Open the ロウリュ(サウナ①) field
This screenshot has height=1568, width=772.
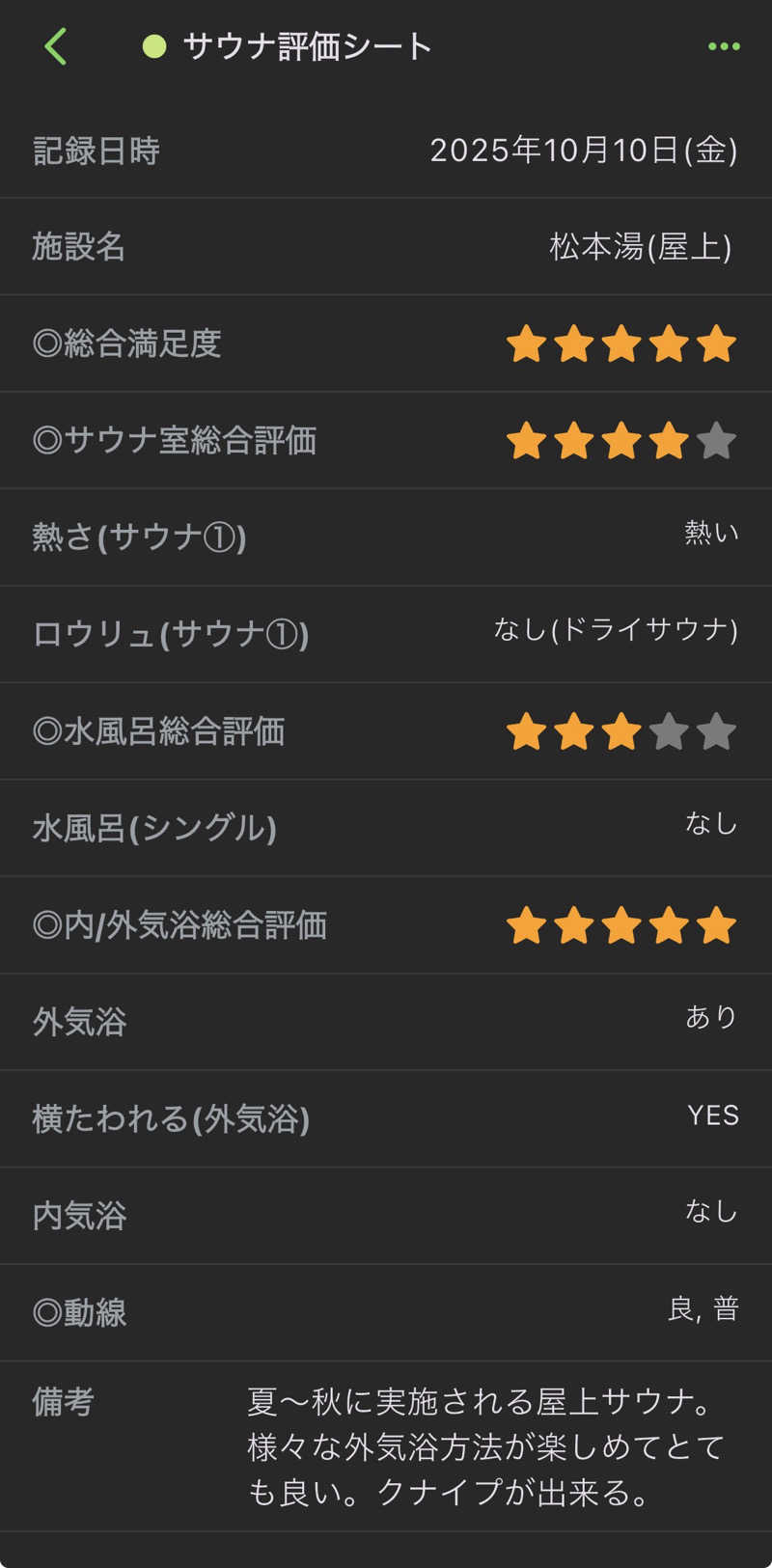coord(386,634)
